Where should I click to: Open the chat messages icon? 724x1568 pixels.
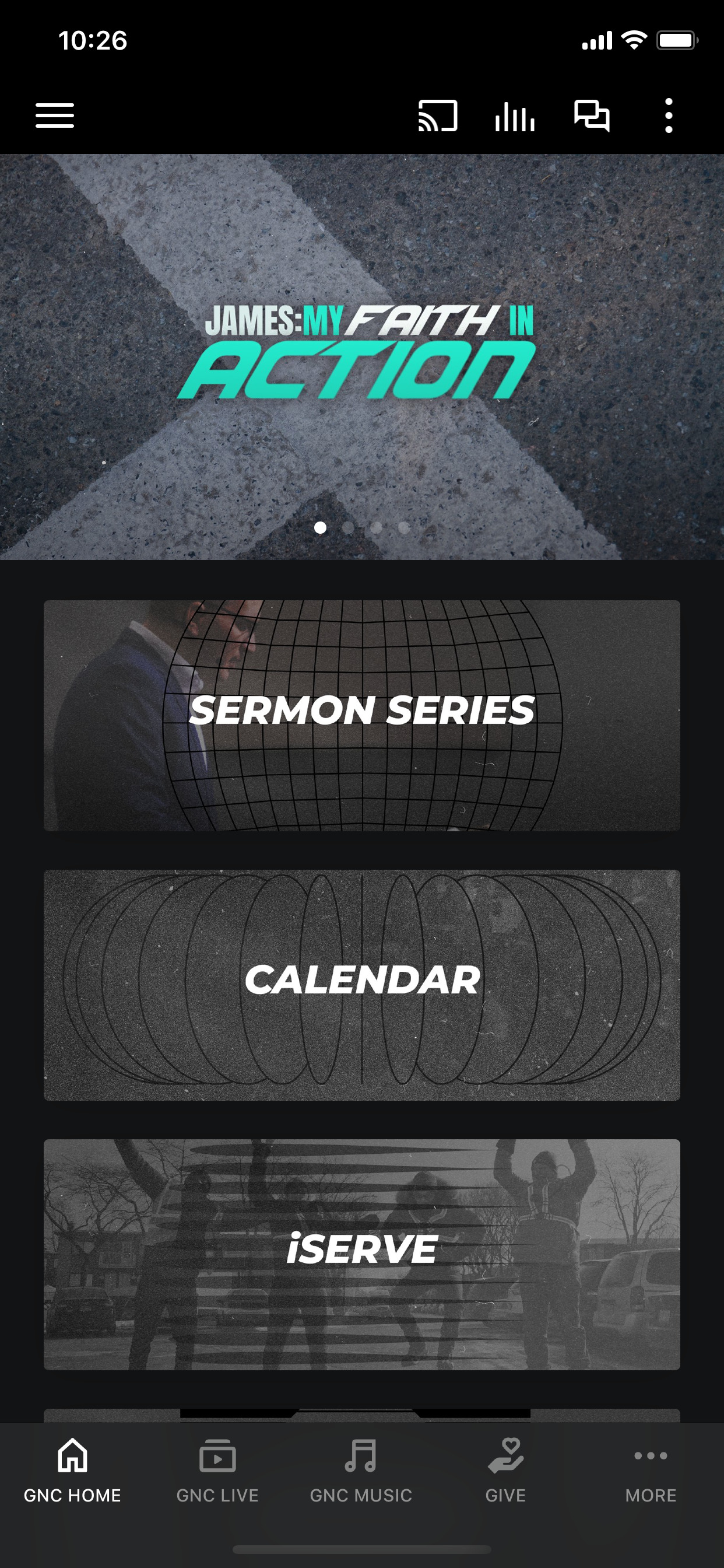592,116
